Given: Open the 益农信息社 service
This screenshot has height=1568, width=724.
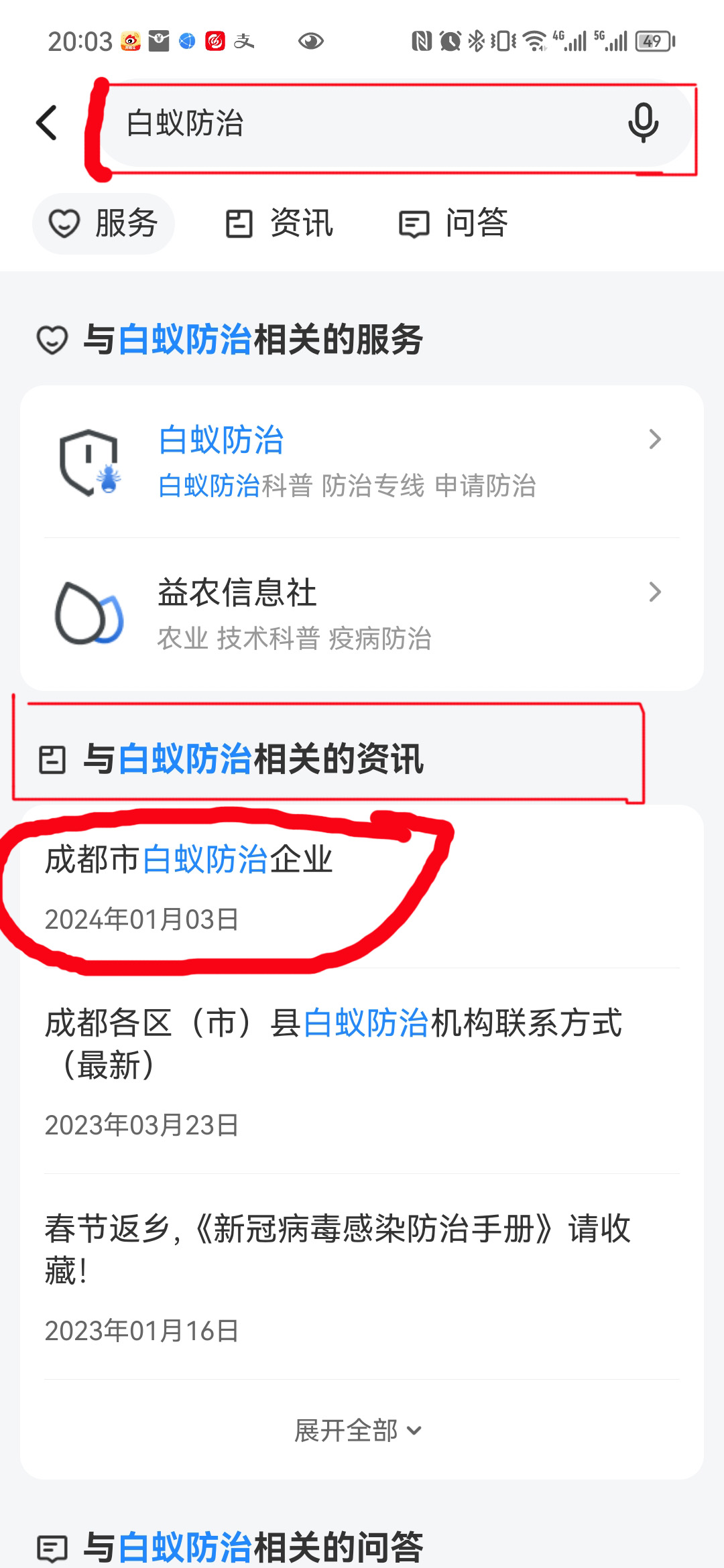Looking at the screenshot, I should pyautogui.click(x=362, y=613).
